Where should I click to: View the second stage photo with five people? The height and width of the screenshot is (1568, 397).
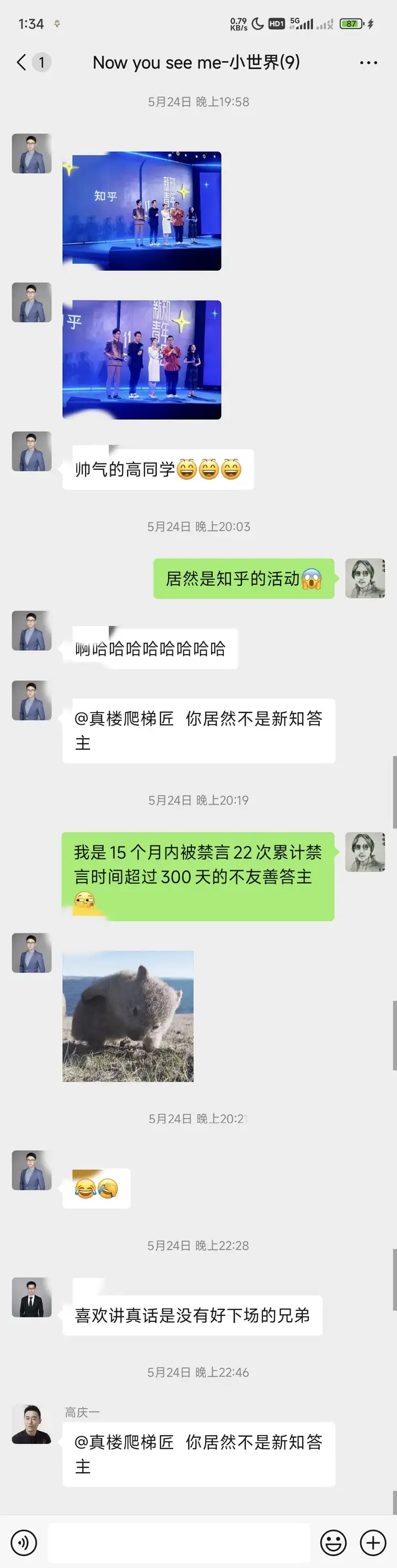pyautogui.click(x=142, y=359)
